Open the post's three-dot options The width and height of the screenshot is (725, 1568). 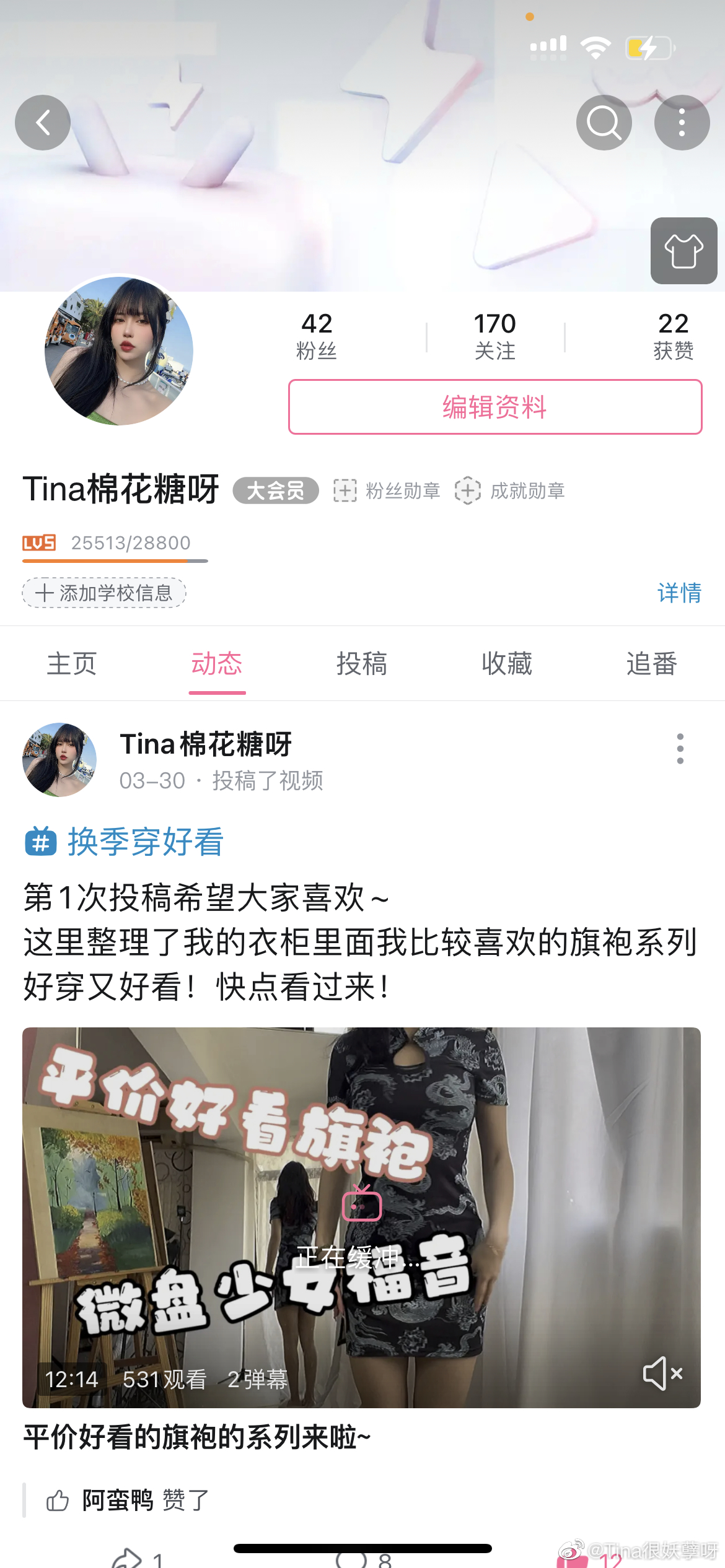[x=680, y=749]
